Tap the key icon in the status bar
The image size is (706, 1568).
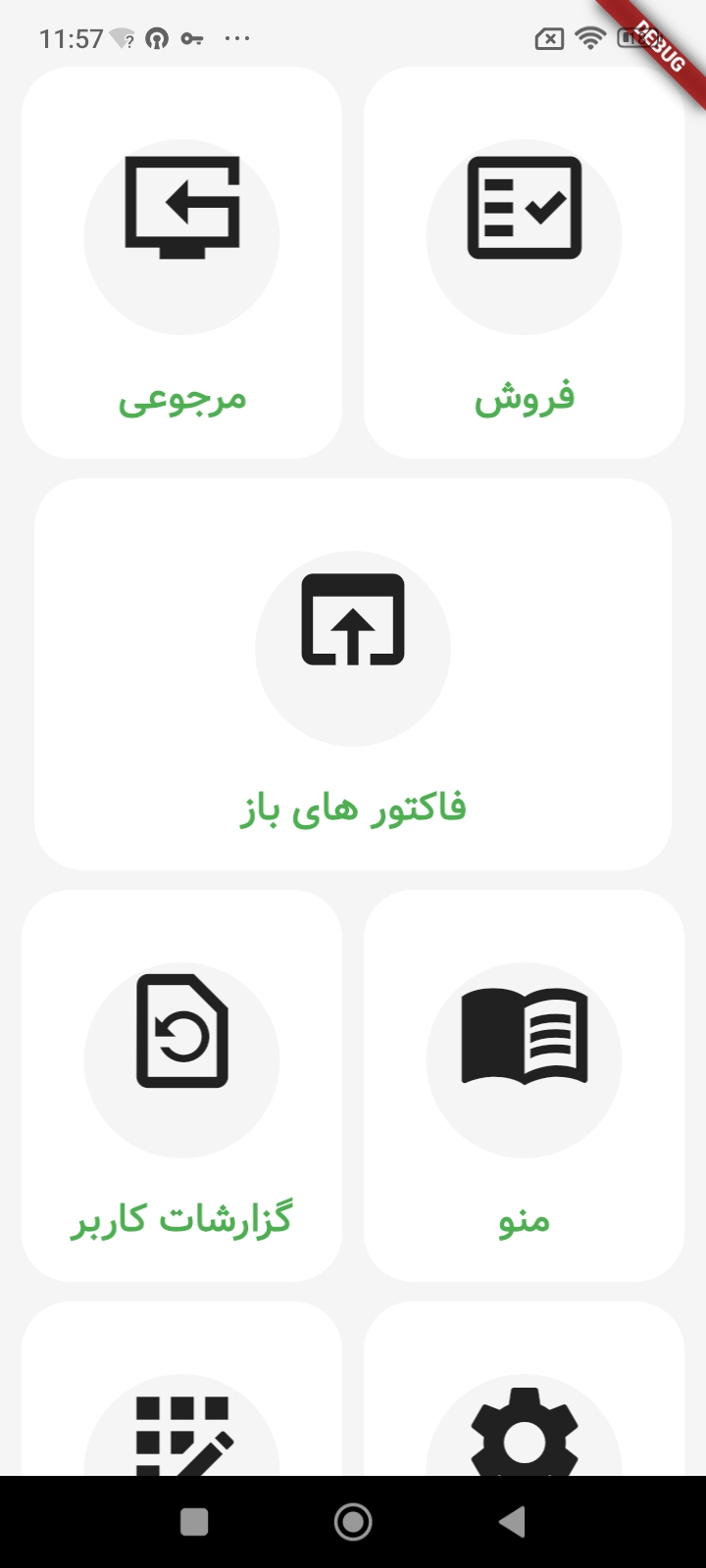point(194,37)
